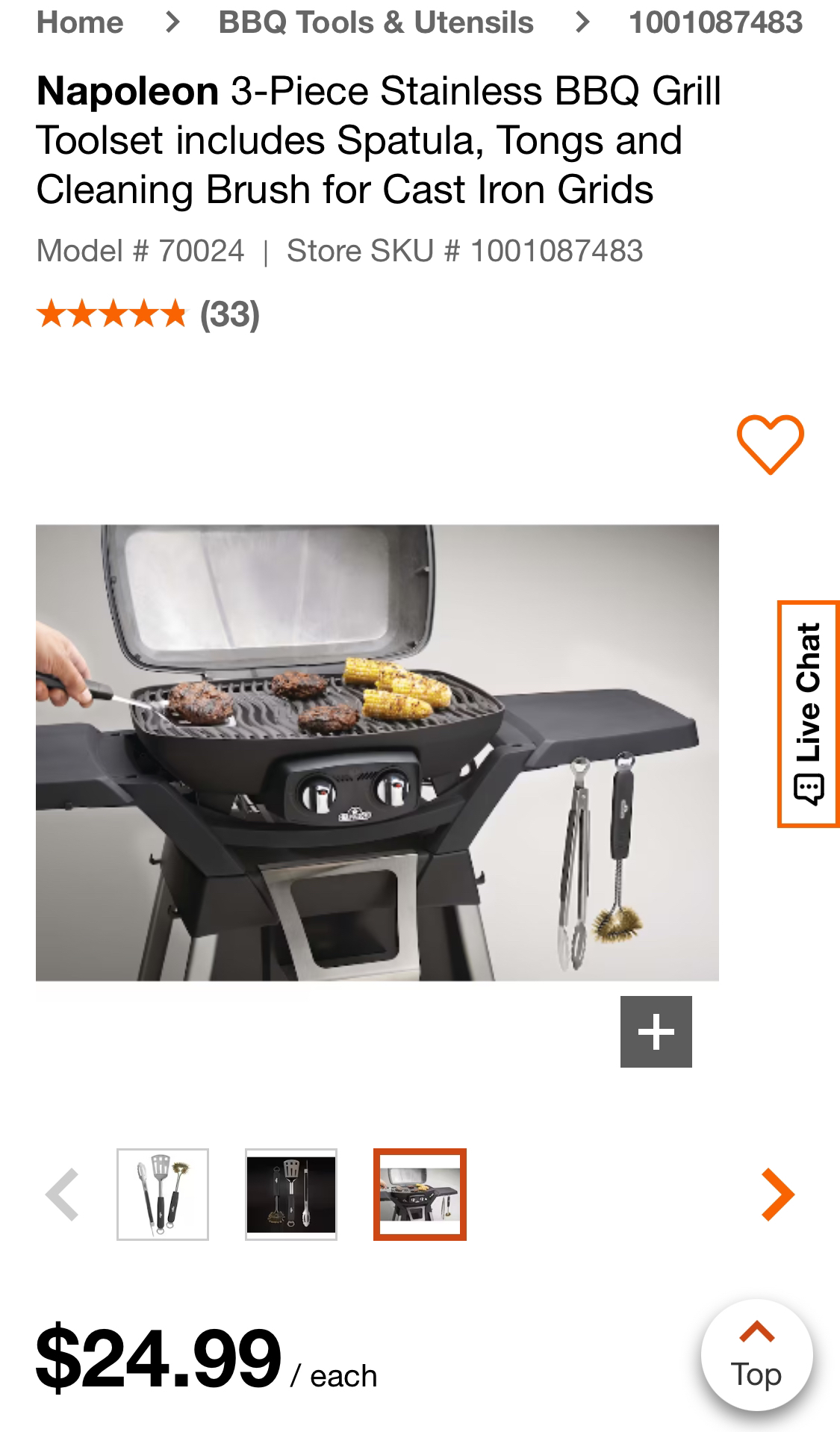This screenshot has height=1432, width=840.
Task: Select second thumbnail with dark background
Action: (291, 1194)
